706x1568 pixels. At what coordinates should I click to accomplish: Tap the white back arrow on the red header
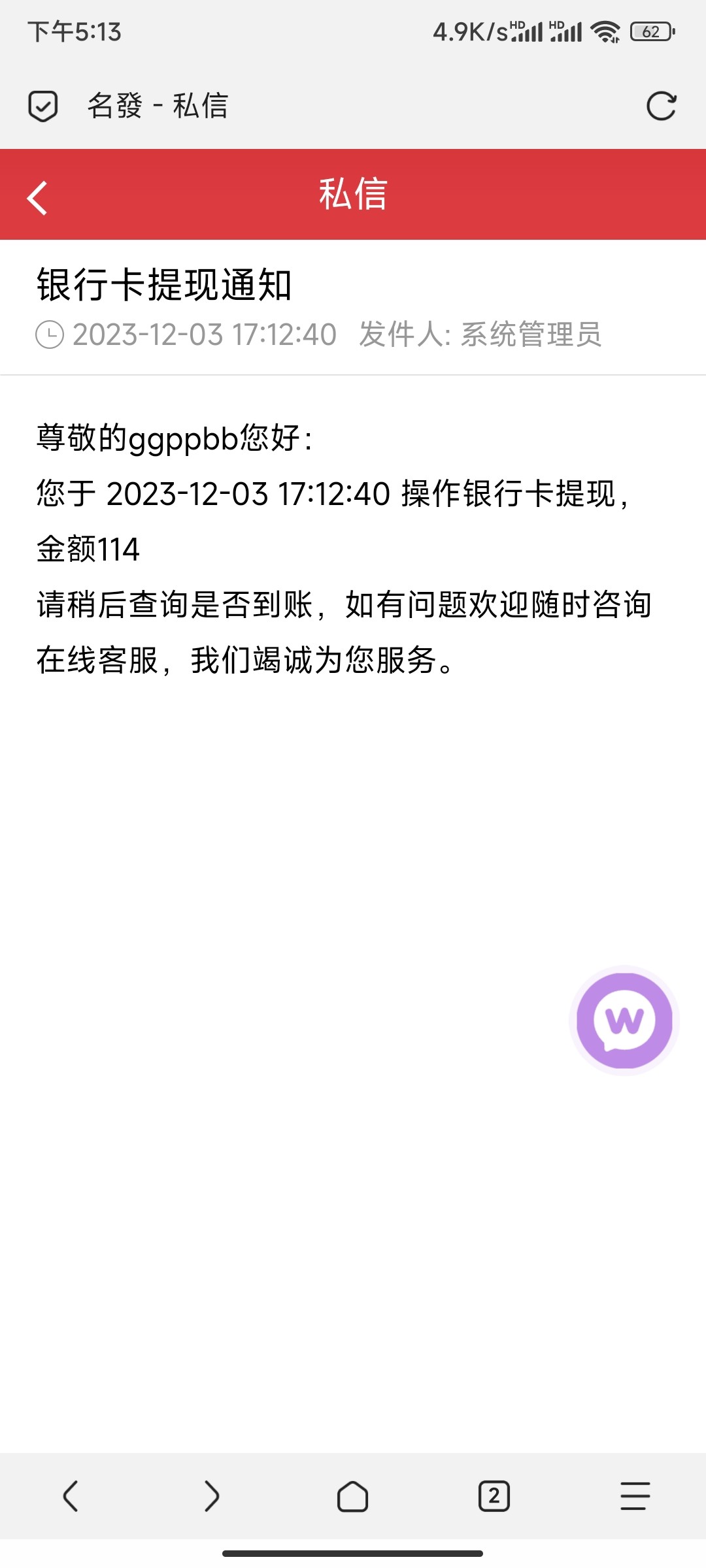37,197
